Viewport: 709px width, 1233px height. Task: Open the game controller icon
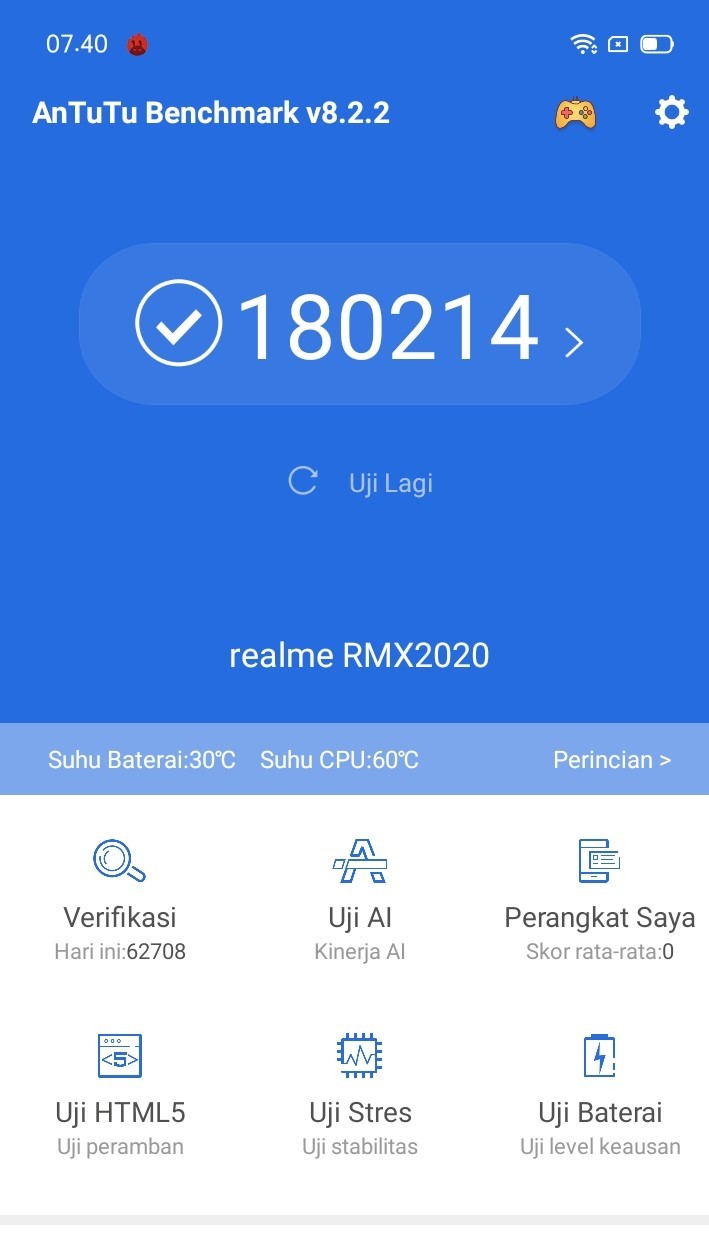[575, 112]
